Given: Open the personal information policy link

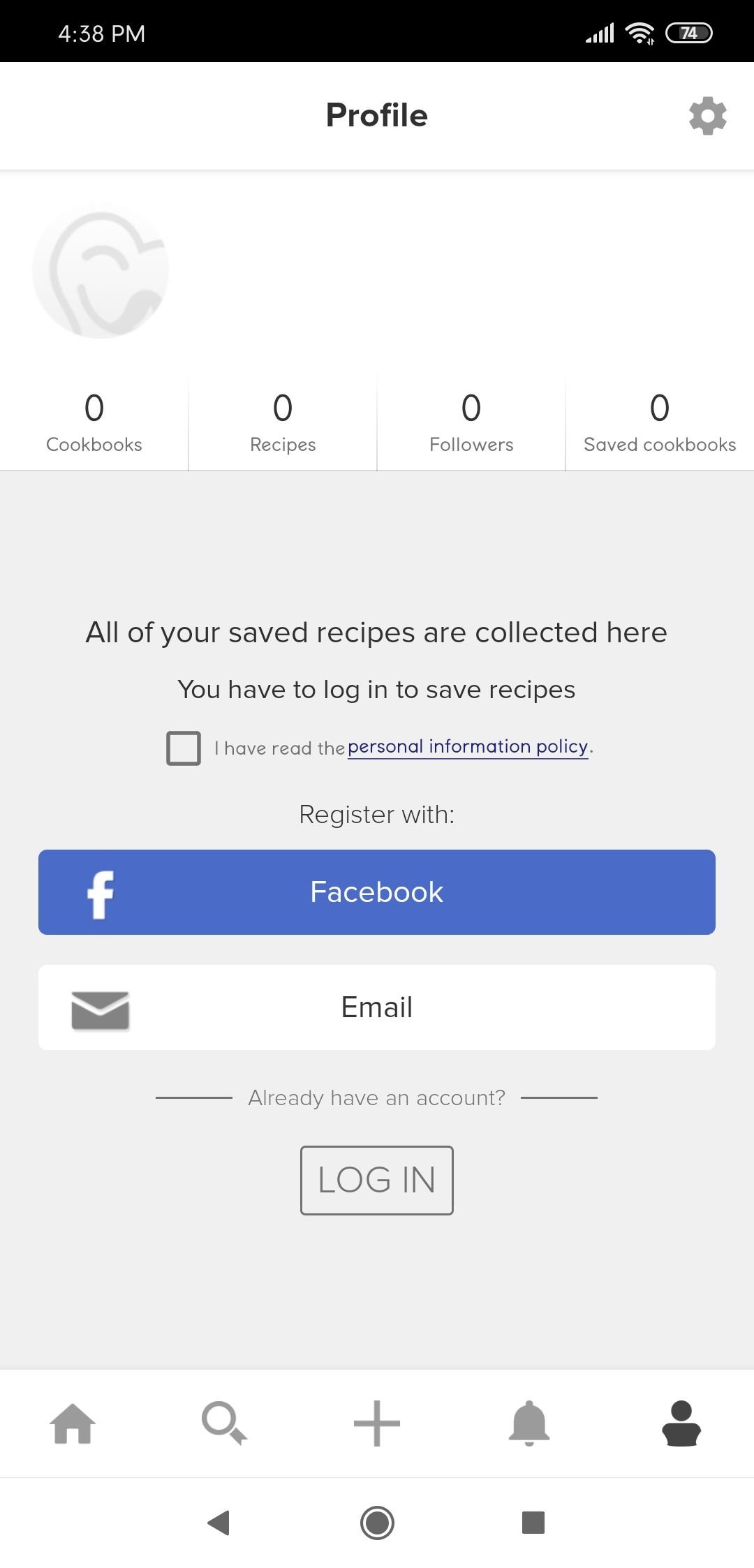Looking at the screenshot, I should pyautogui.click(x=468, y=747).
